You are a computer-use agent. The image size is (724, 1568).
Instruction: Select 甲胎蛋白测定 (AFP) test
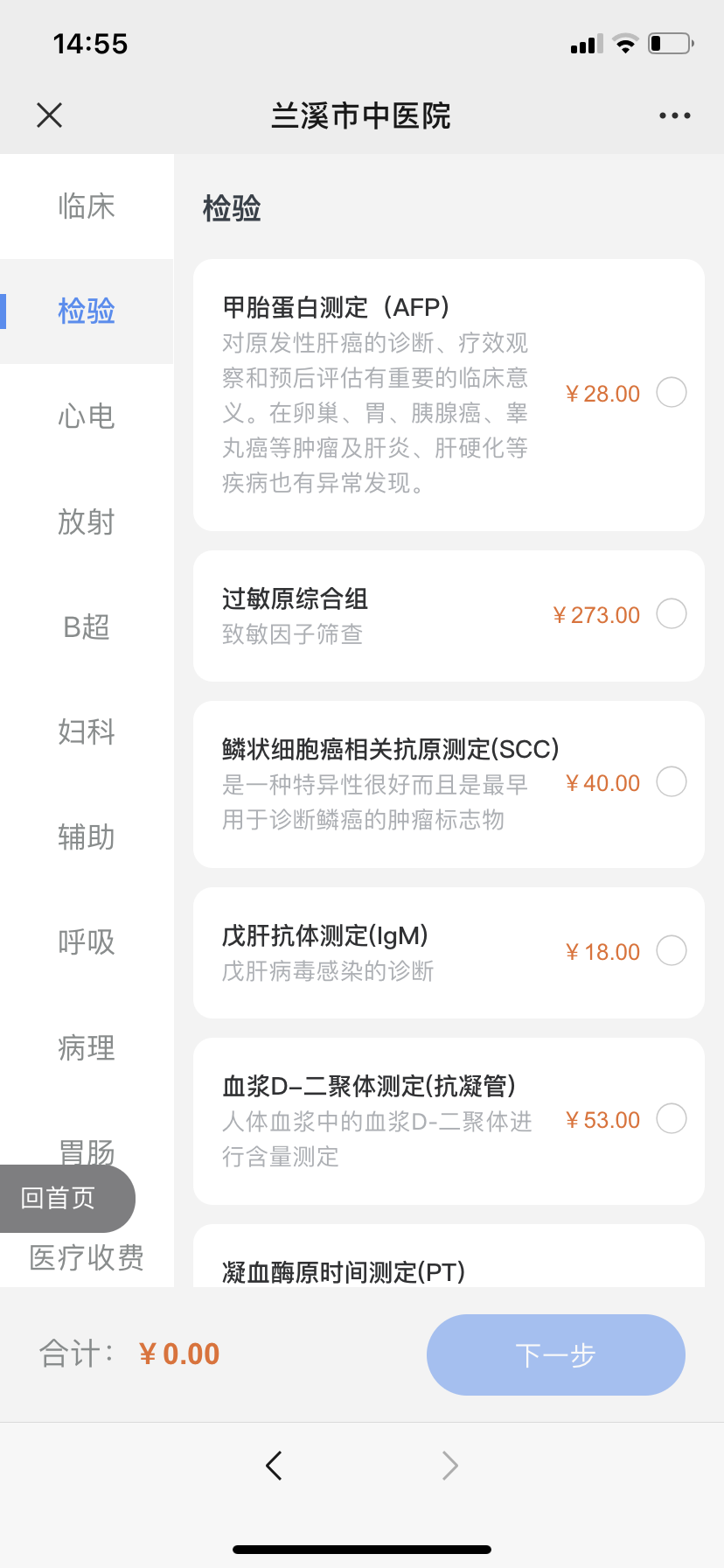click(x=672, y=392)
